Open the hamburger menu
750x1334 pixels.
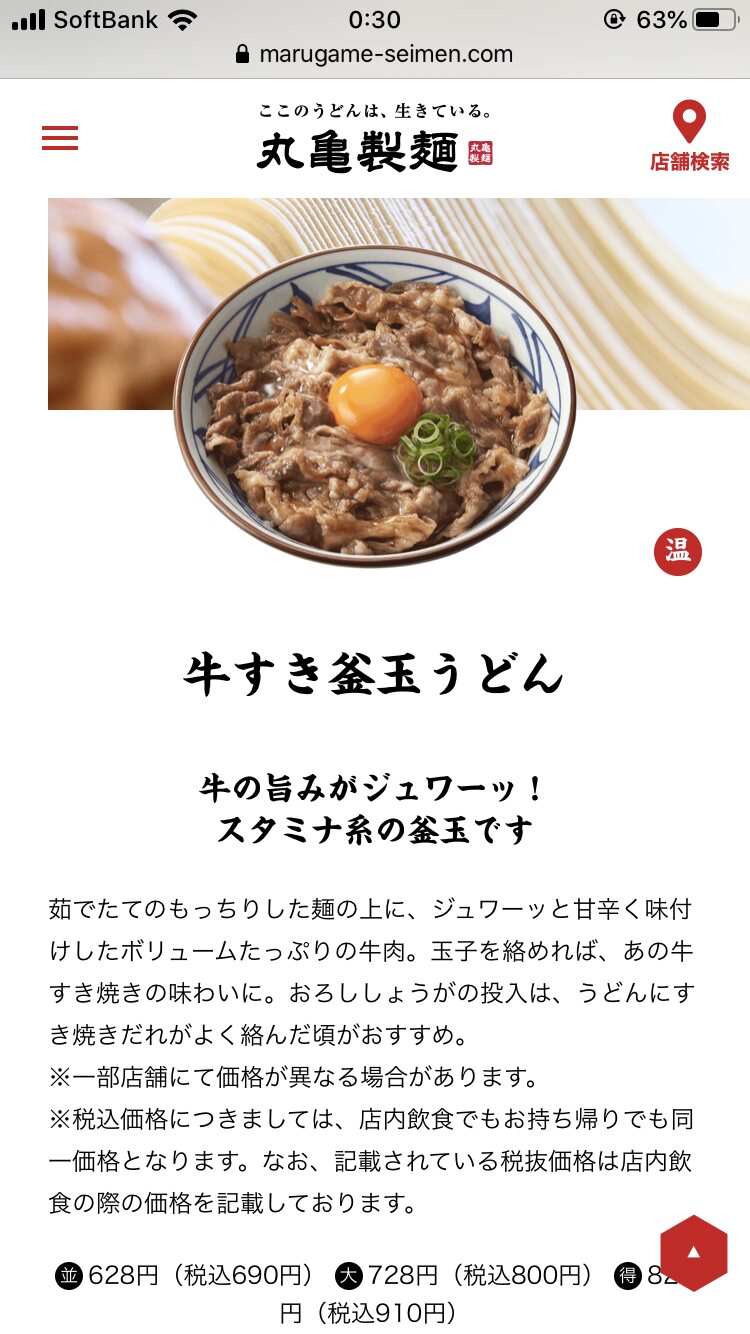tap(60, 138)
